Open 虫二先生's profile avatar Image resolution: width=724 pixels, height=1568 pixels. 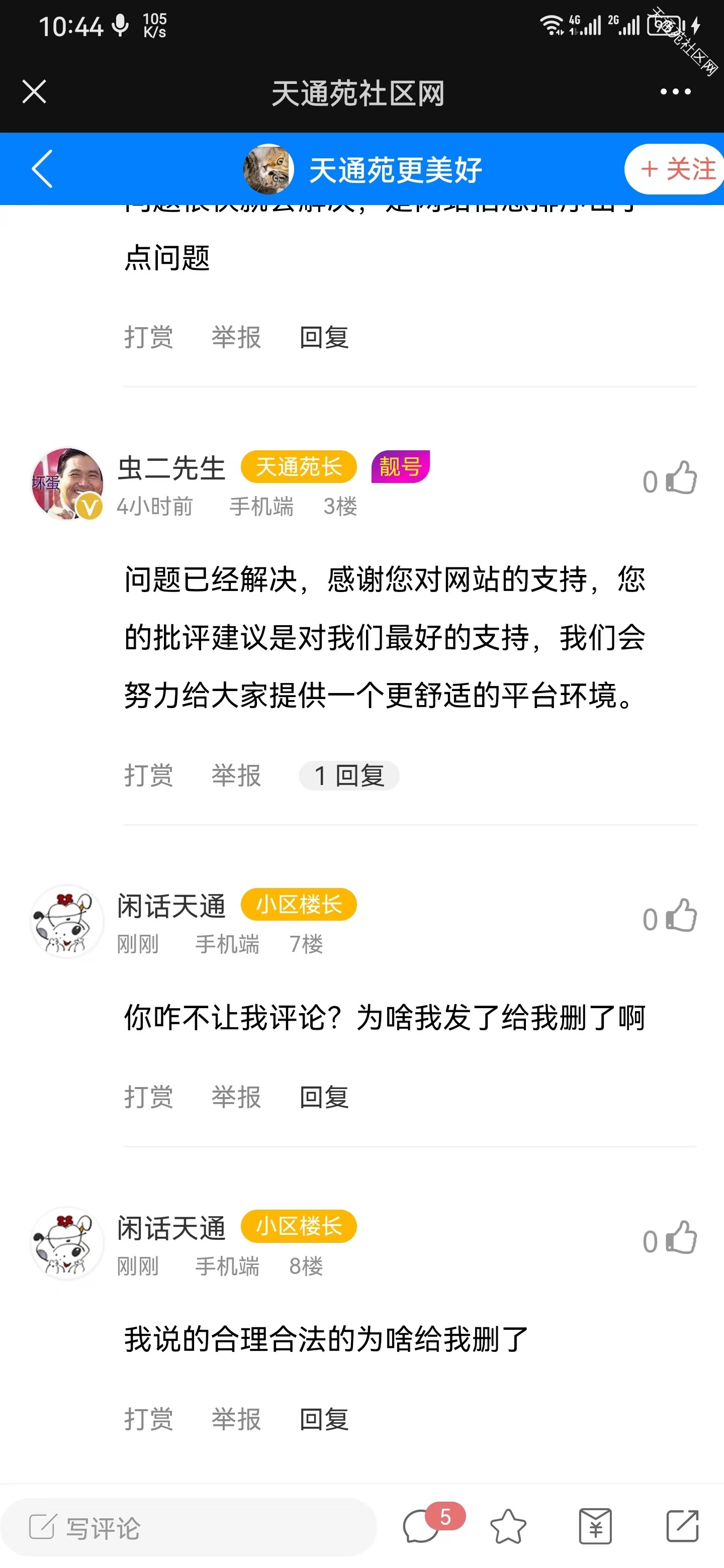point(67,484)
